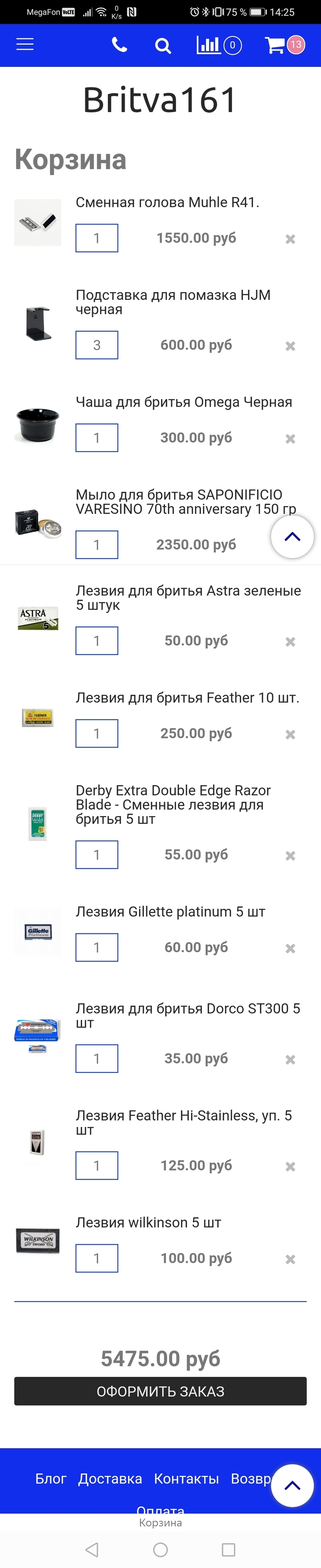
Task: Open the shopping cart icon
Action: 276,45
